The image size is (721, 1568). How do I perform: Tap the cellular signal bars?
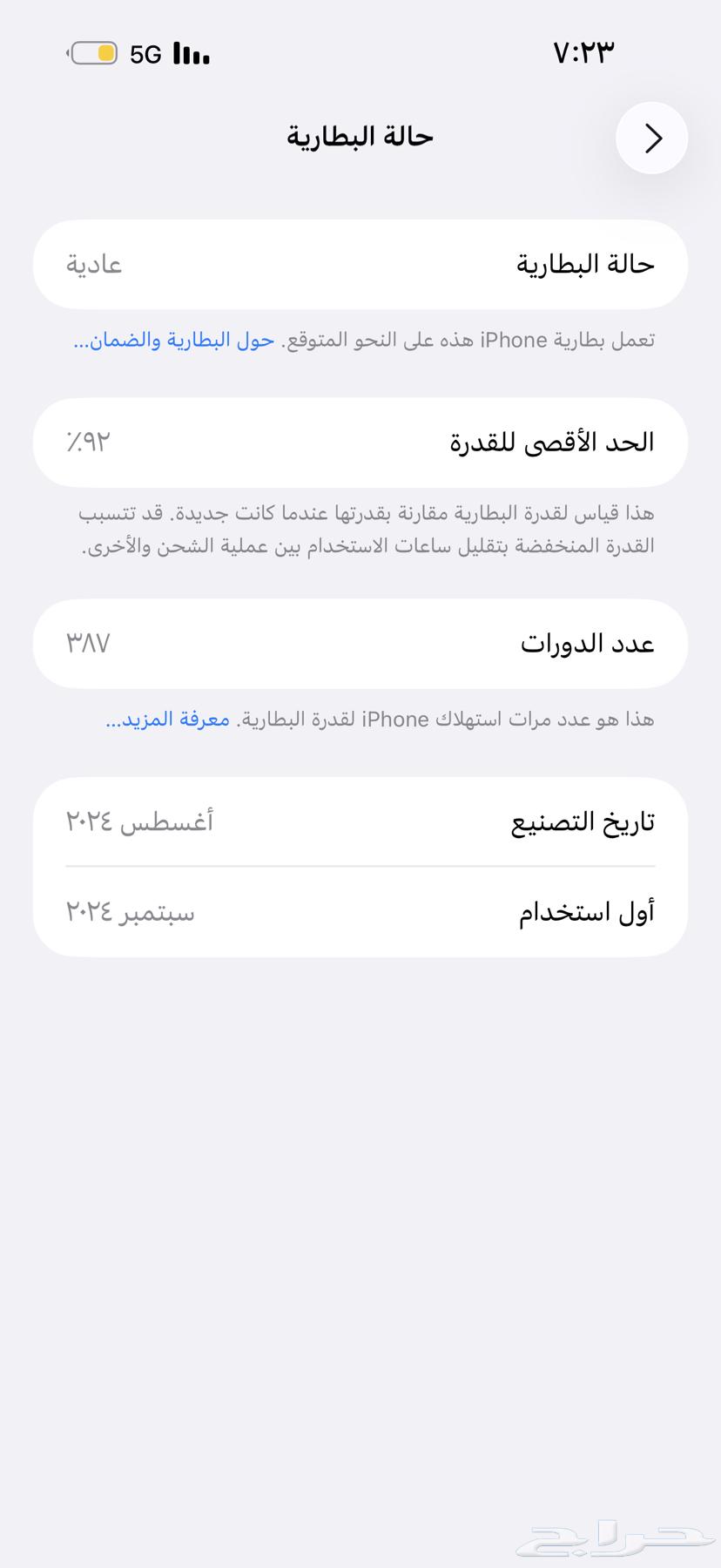(190, 54)
